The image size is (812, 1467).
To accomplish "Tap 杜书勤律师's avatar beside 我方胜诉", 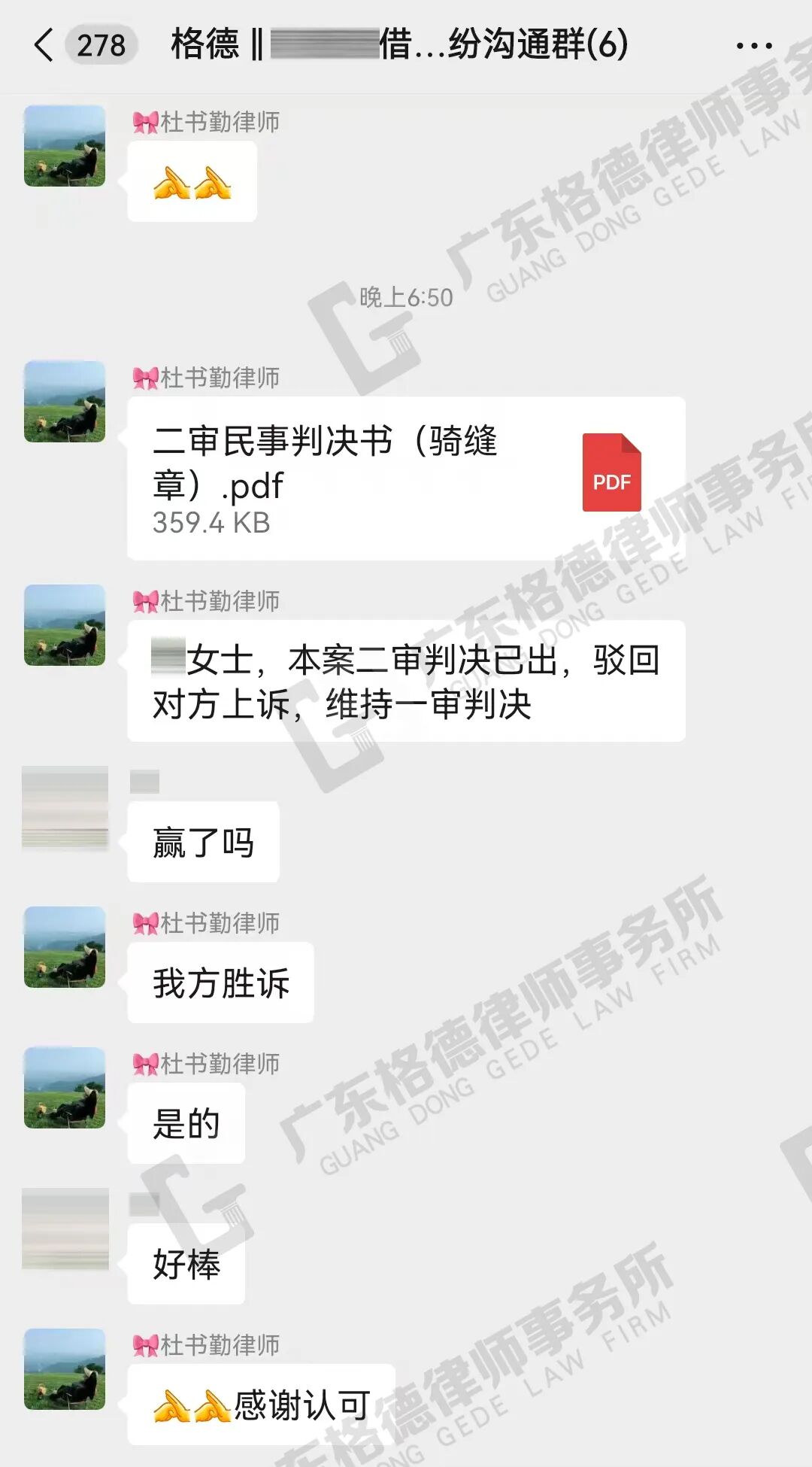I will click(65, 947).
